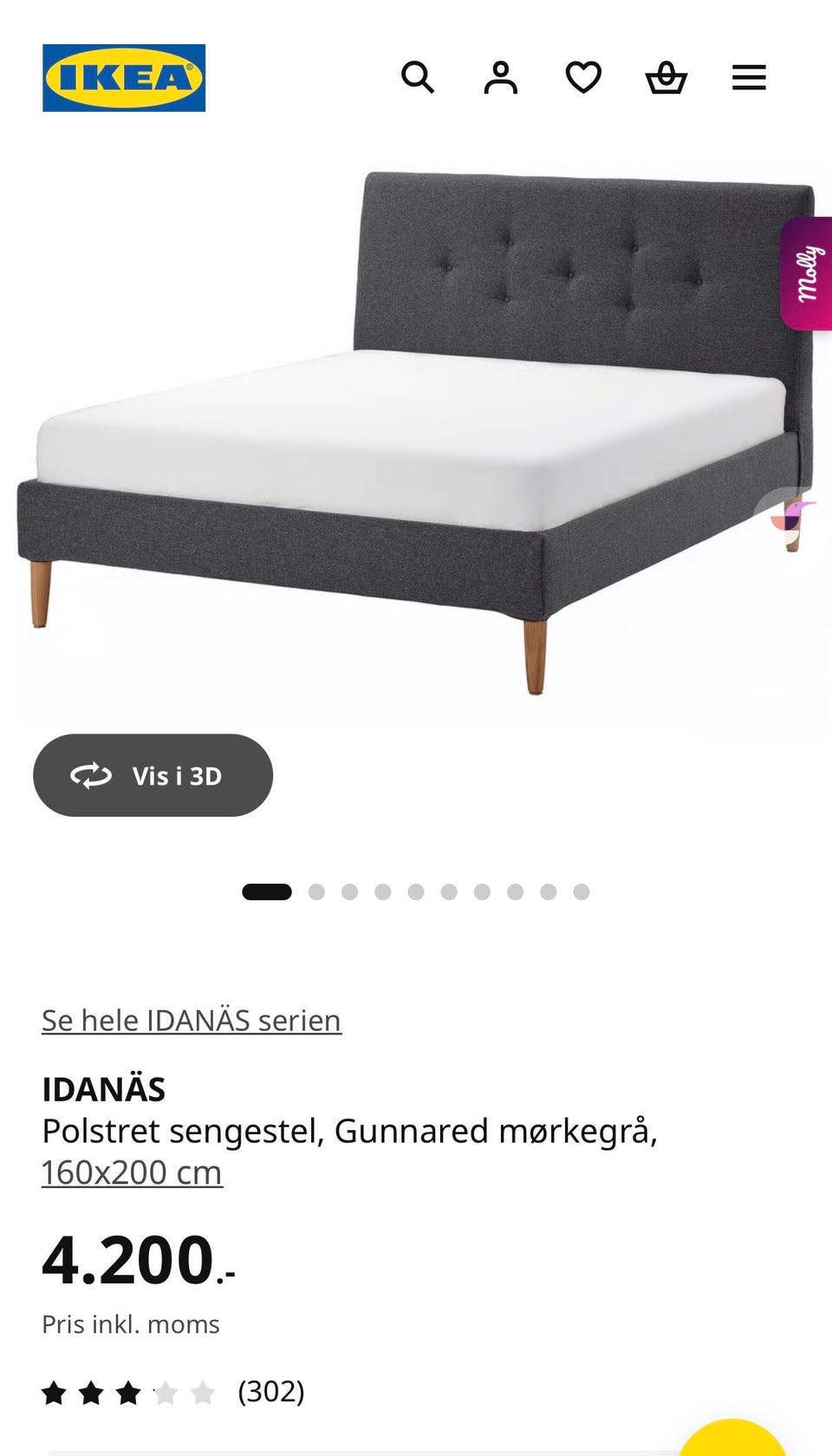Open the search icon in header
Image resolution: width=832 pixels, height=1456 pixels.
(418, 78)
